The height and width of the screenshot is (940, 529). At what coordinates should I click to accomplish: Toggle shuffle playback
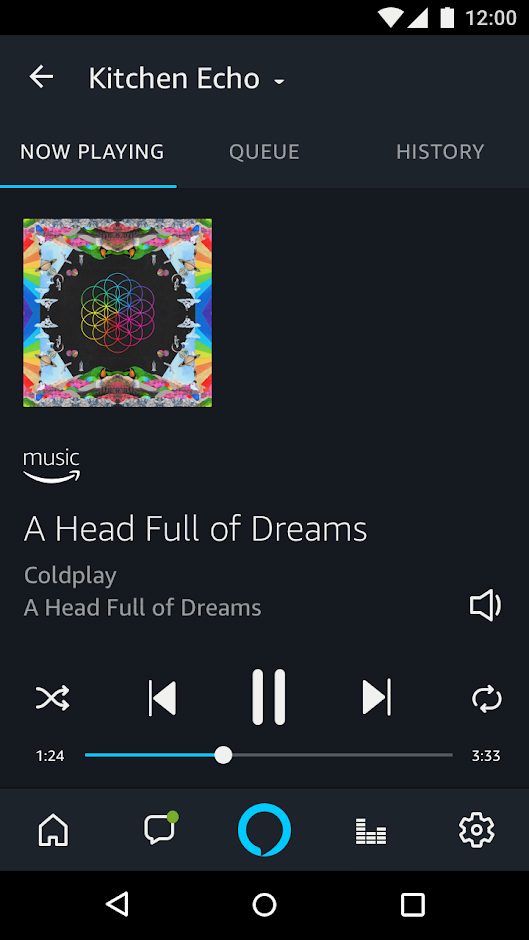[52, 698]
